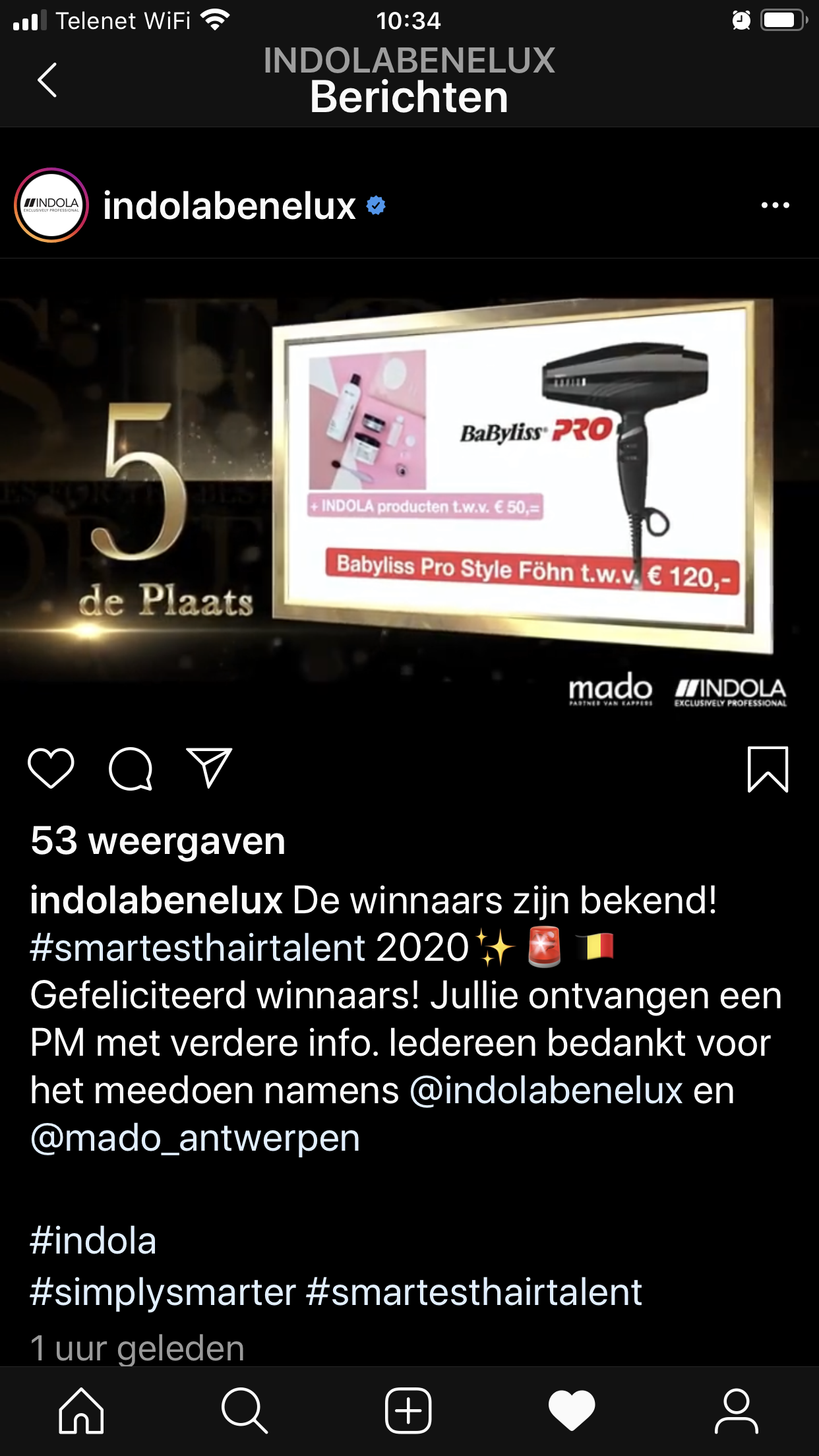This screenshot has height=1456, width=819.
Task: Open the #simplysmarter hashtag
Action: pos(163,1292)
